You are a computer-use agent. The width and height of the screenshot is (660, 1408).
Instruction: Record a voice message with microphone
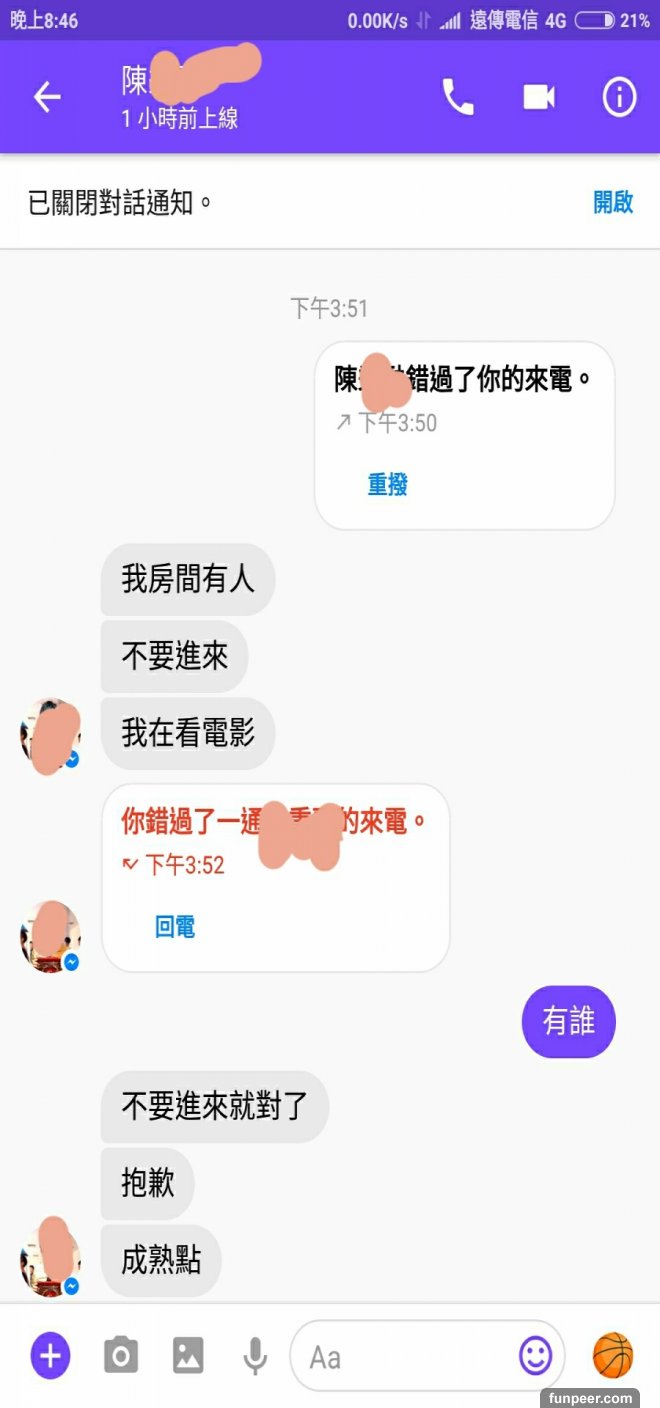pyautogui.click(x=255, y=1357)
